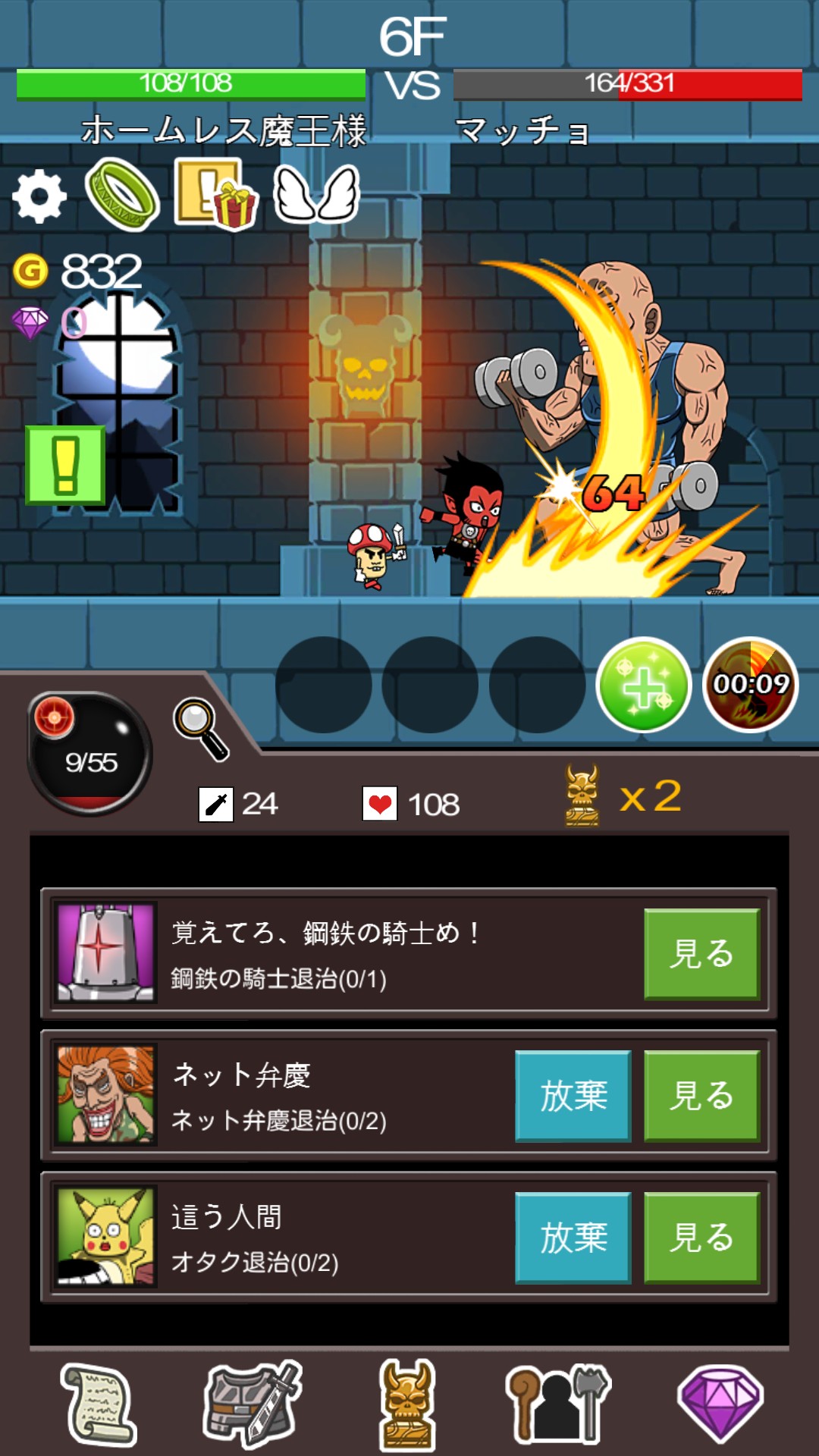819x1456 pixels.
Task: Switch to the armor and sword equipment tab
Action: point(253,1403)
